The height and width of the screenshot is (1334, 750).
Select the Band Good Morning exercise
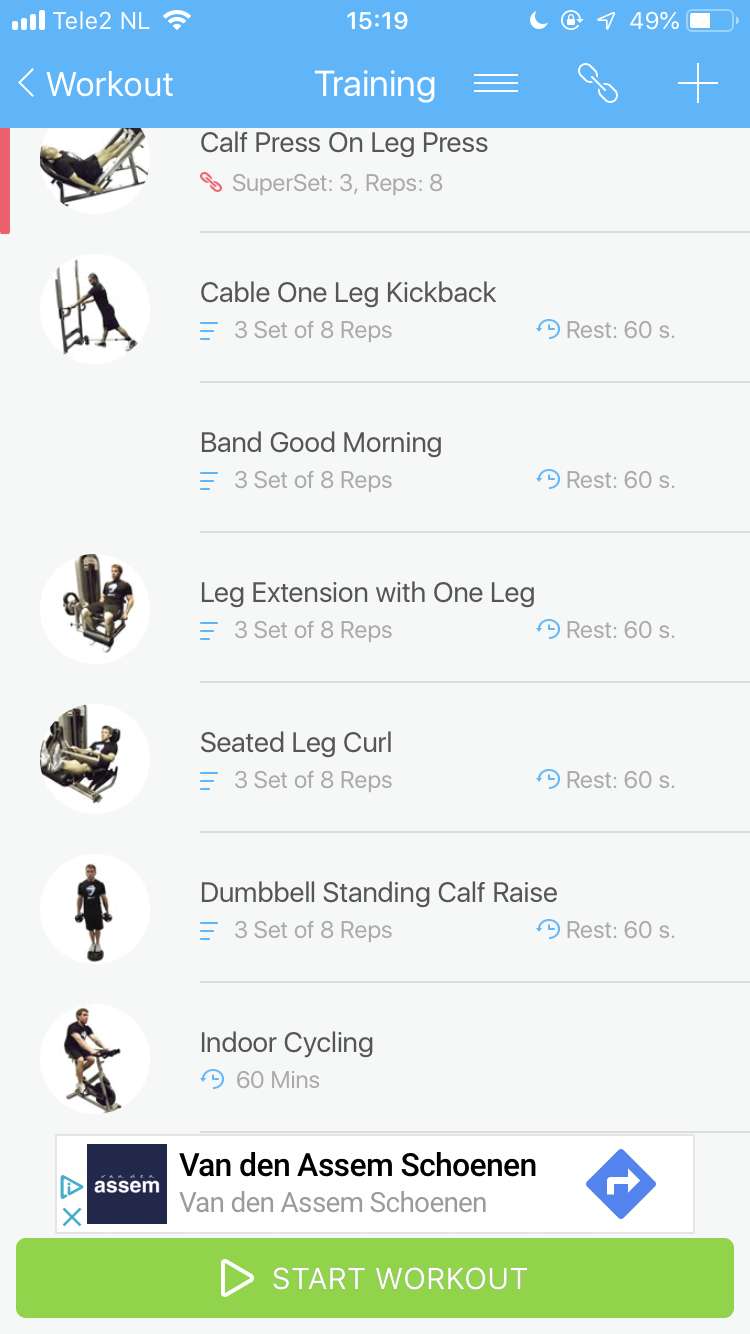pos(375,458)
